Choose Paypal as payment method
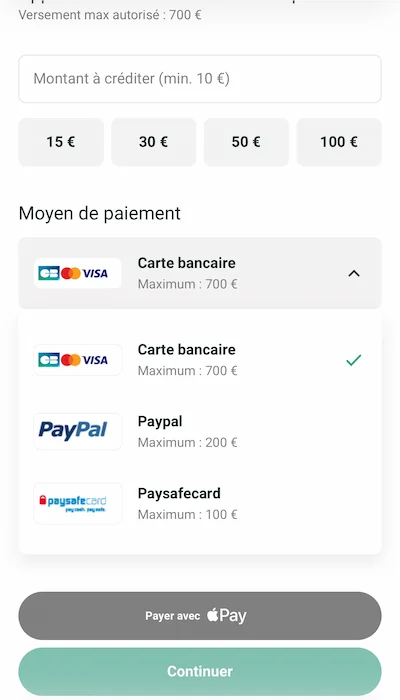The width and height of the screenshot is (400, 700). coord(200,431)
